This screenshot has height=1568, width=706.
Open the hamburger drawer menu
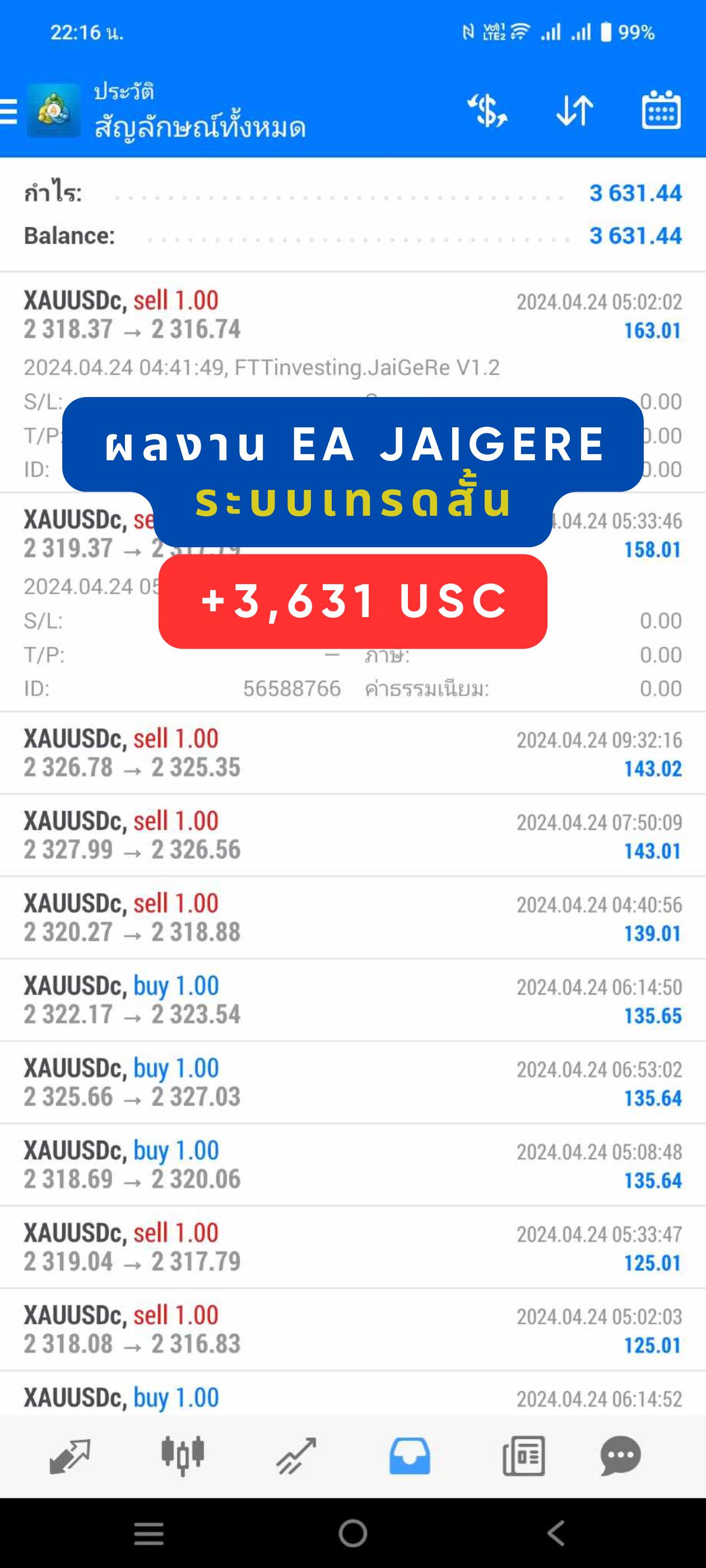[x=8, y=111]
